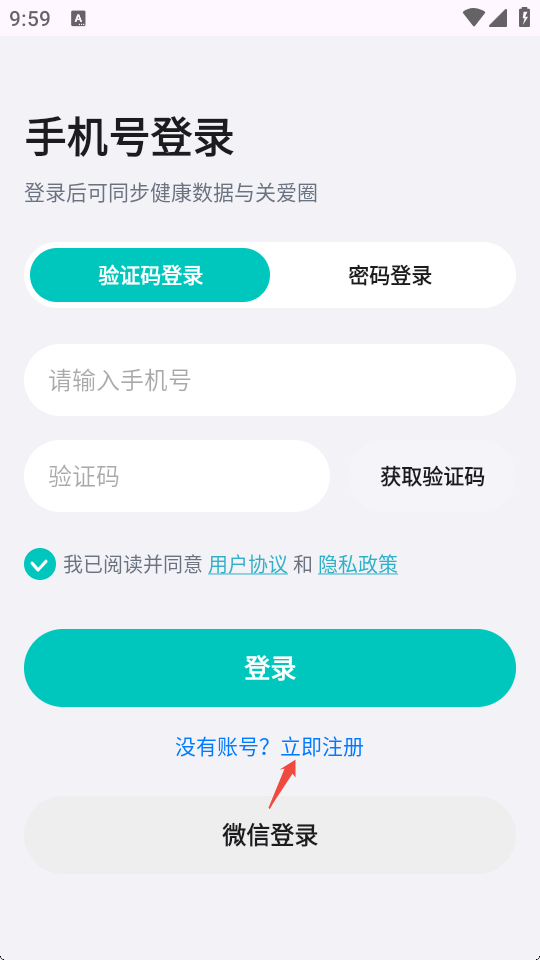Choose 微信登录 to sign in
Screen dimensions: 540x960
[x=270, y=835]
